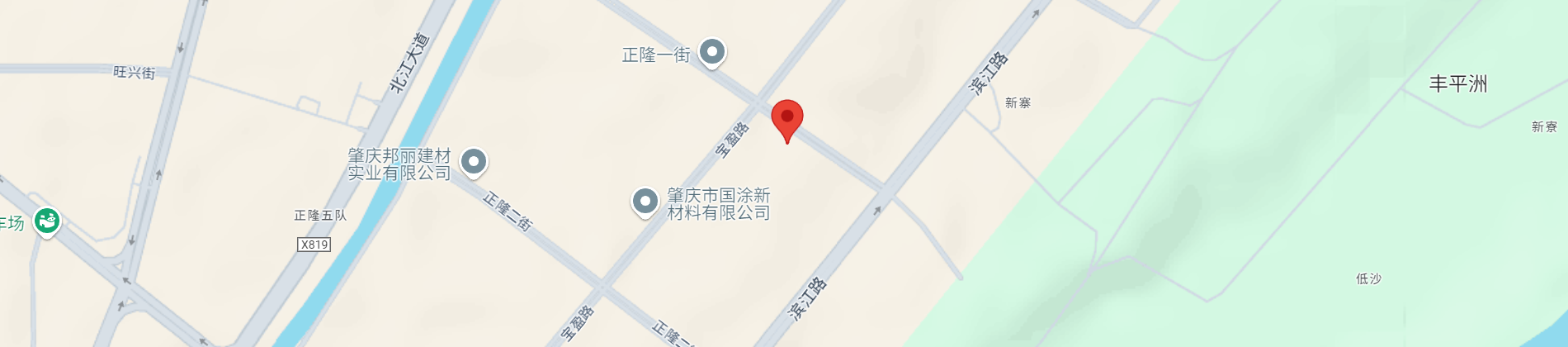Open the 肇庆市国涂新材料有限公司 place marker
The width and height of the screenshot is (1568, 347).
coord(645,201)
